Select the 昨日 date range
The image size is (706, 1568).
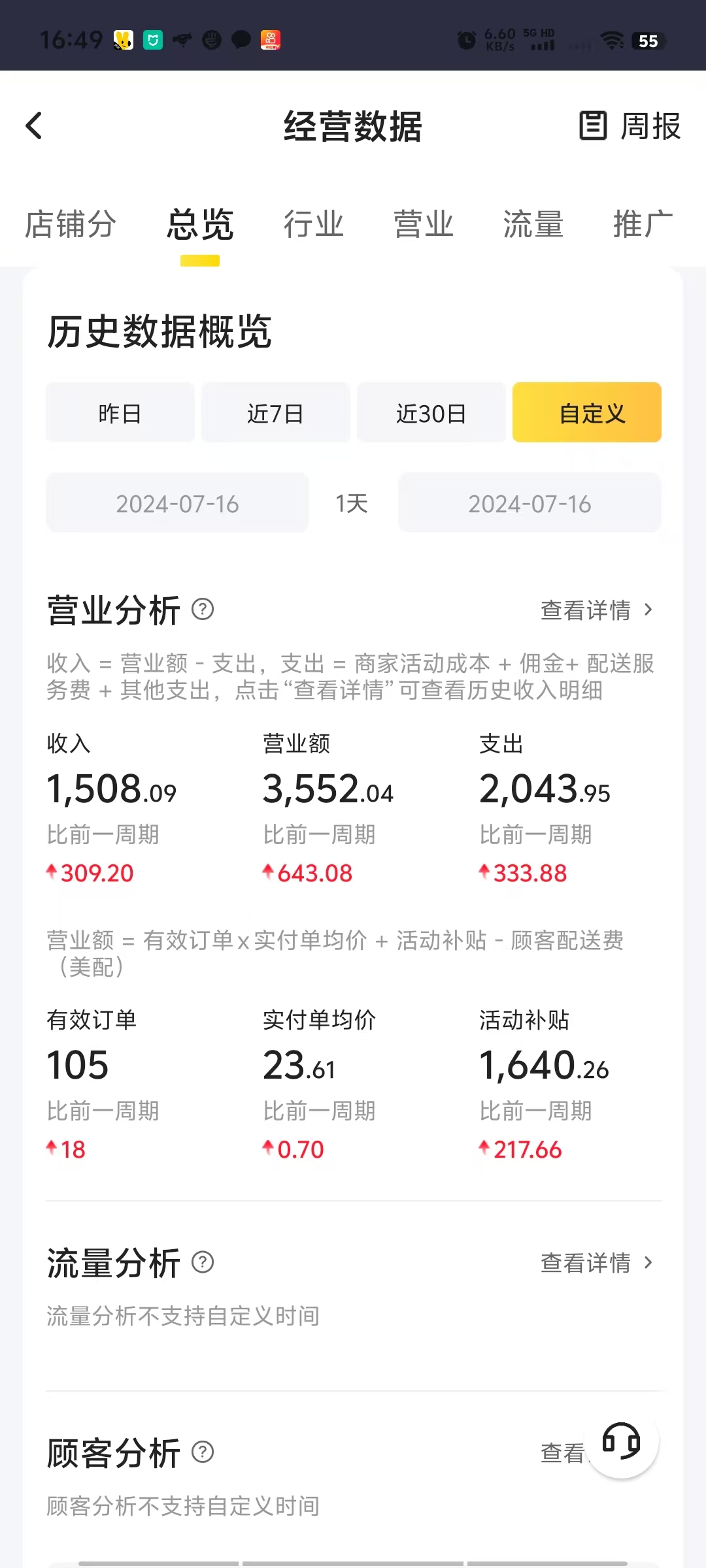[120, 412]
